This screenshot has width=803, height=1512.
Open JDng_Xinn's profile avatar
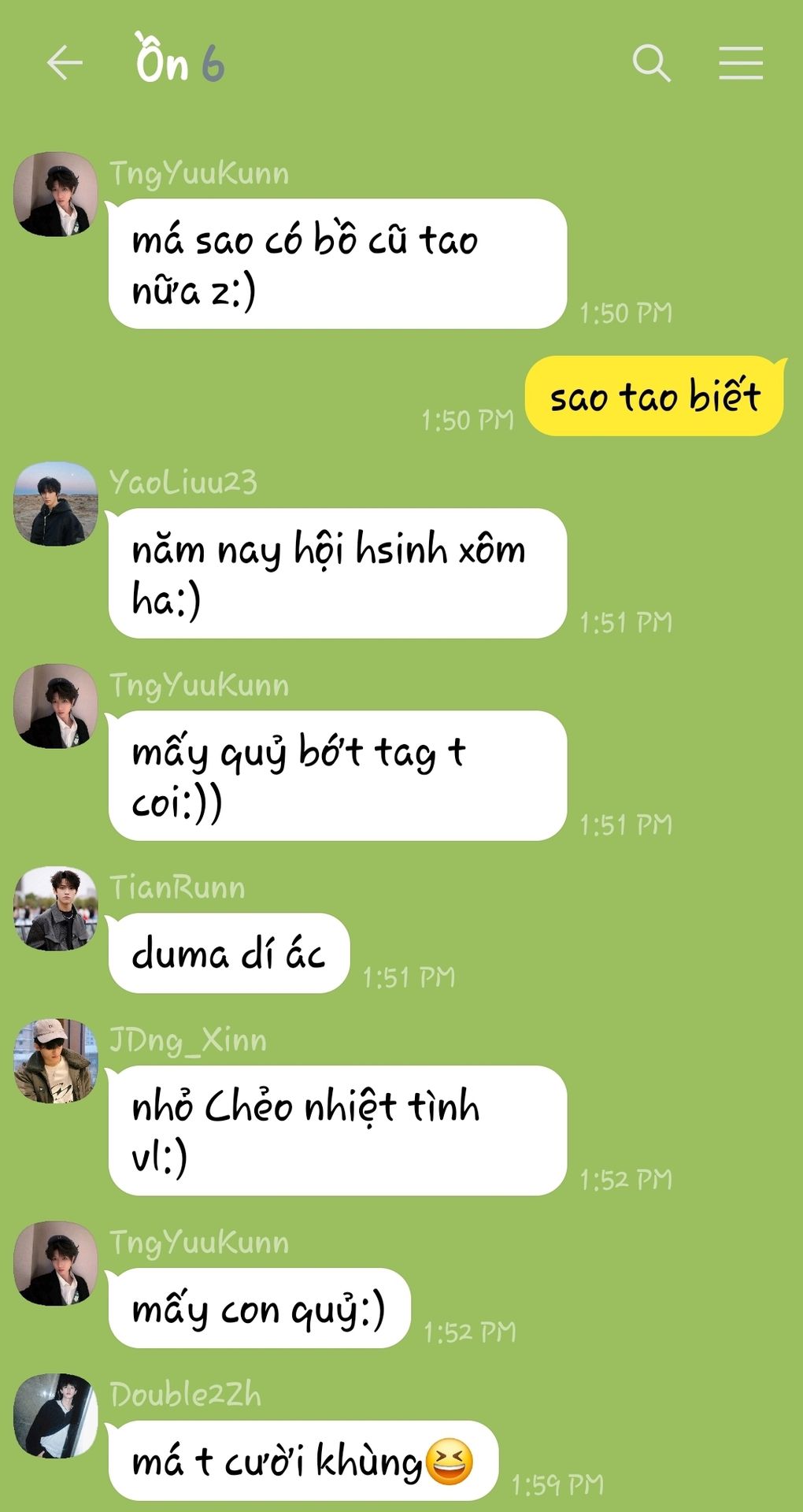click(55, 1062)
